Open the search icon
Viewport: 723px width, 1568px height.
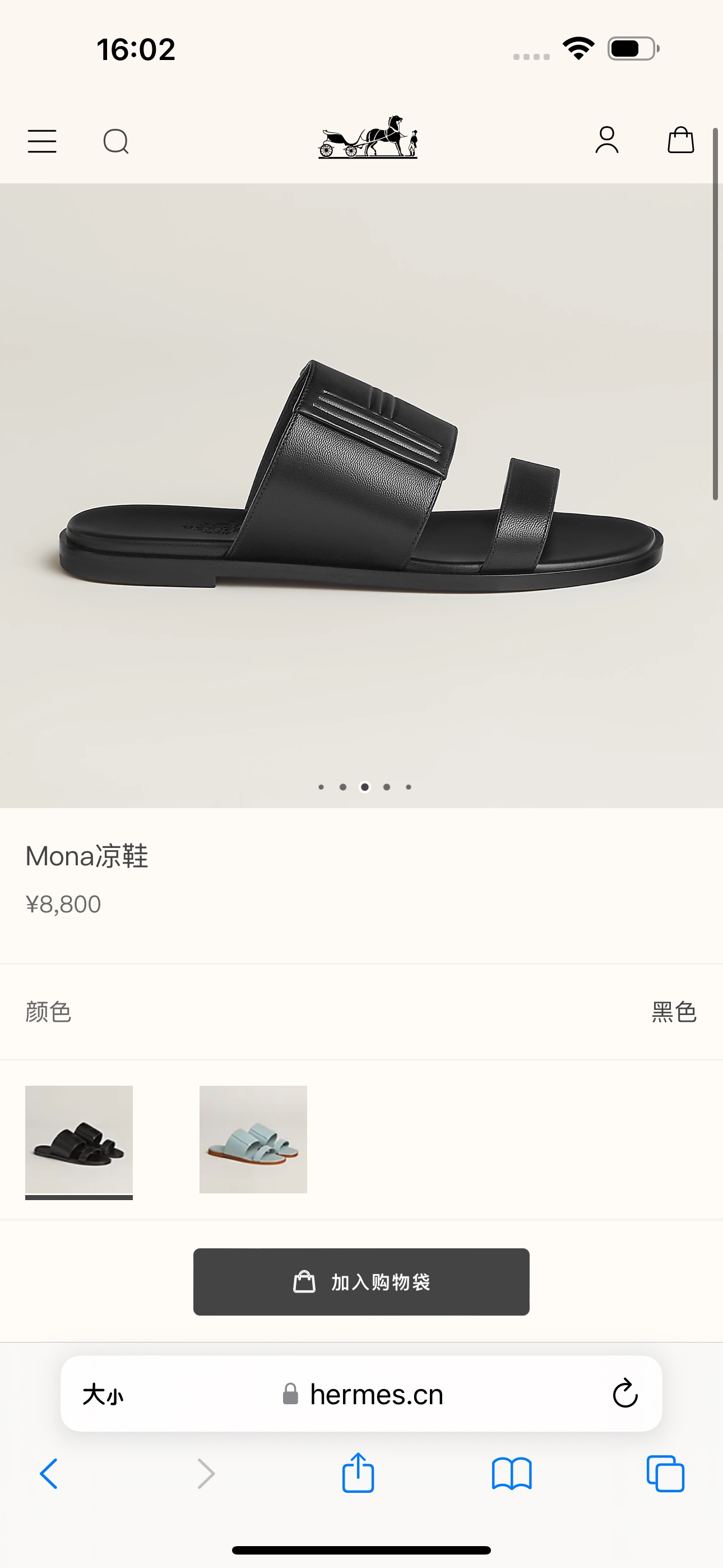(115, 141)
